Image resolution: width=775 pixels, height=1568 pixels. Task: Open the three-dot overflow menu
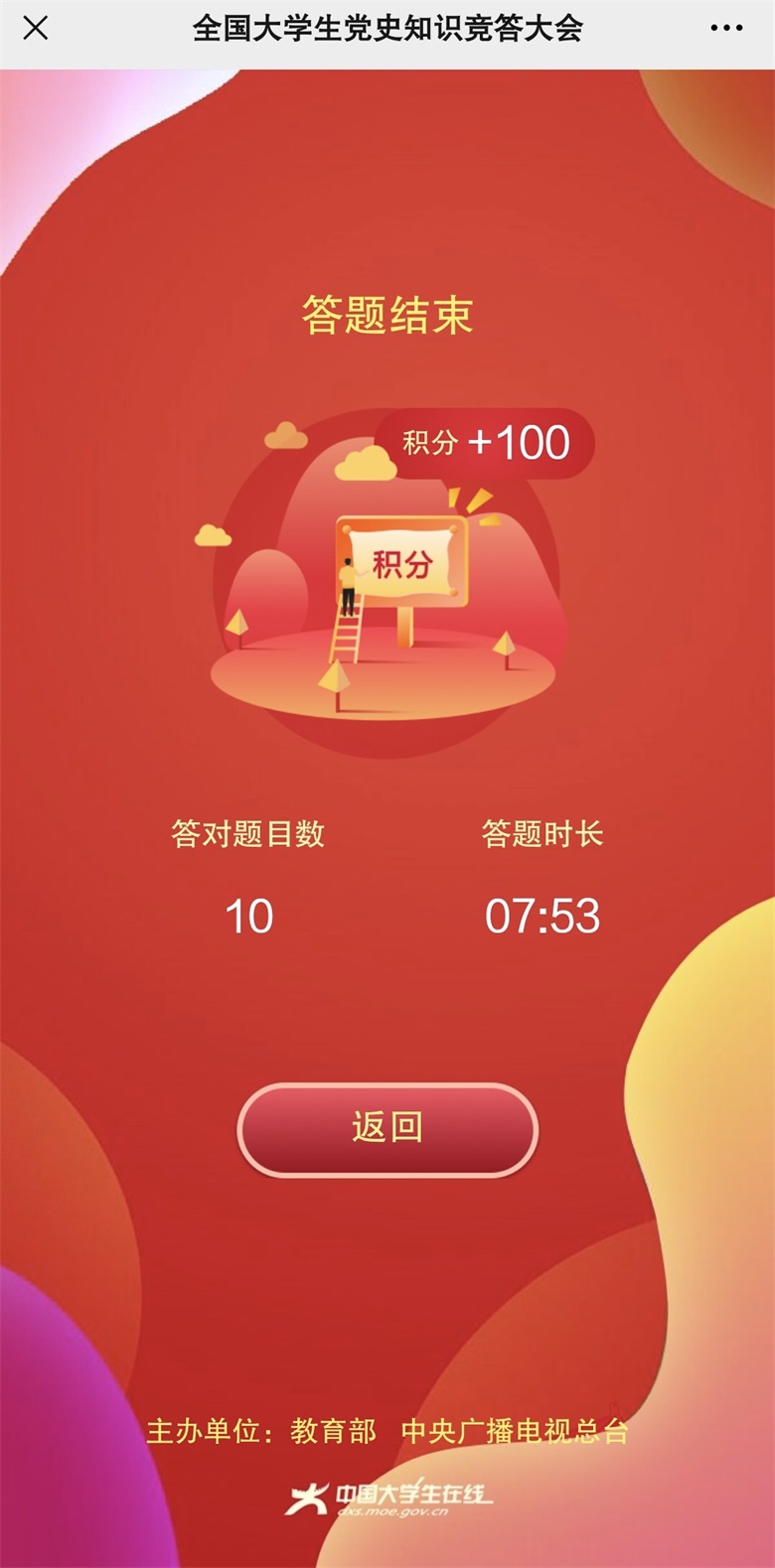coord(726,28)
